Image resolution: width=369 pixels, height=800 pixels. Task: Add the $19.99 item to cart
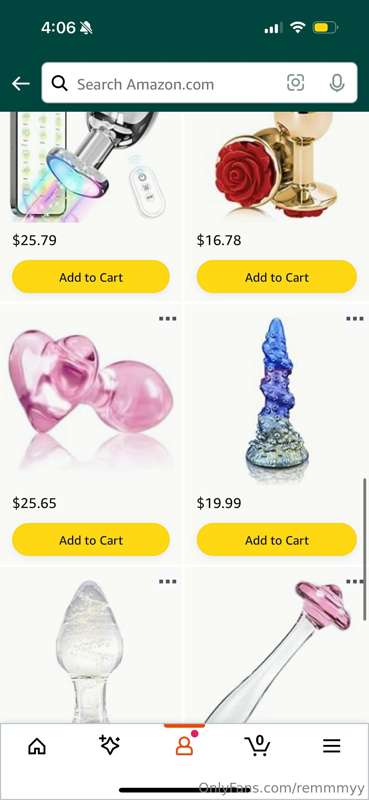pos(277,540)
